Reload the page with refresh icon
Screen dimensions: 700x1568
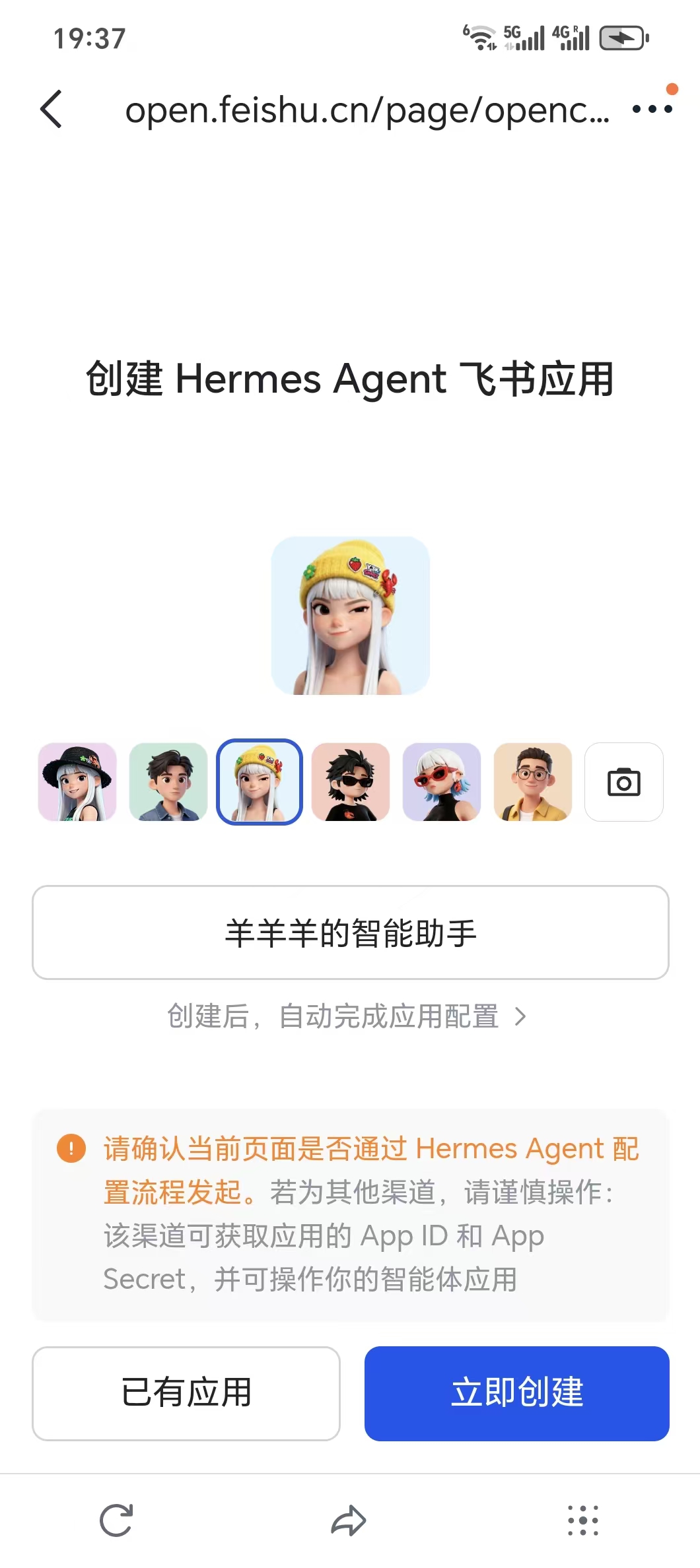(116, 1520)
